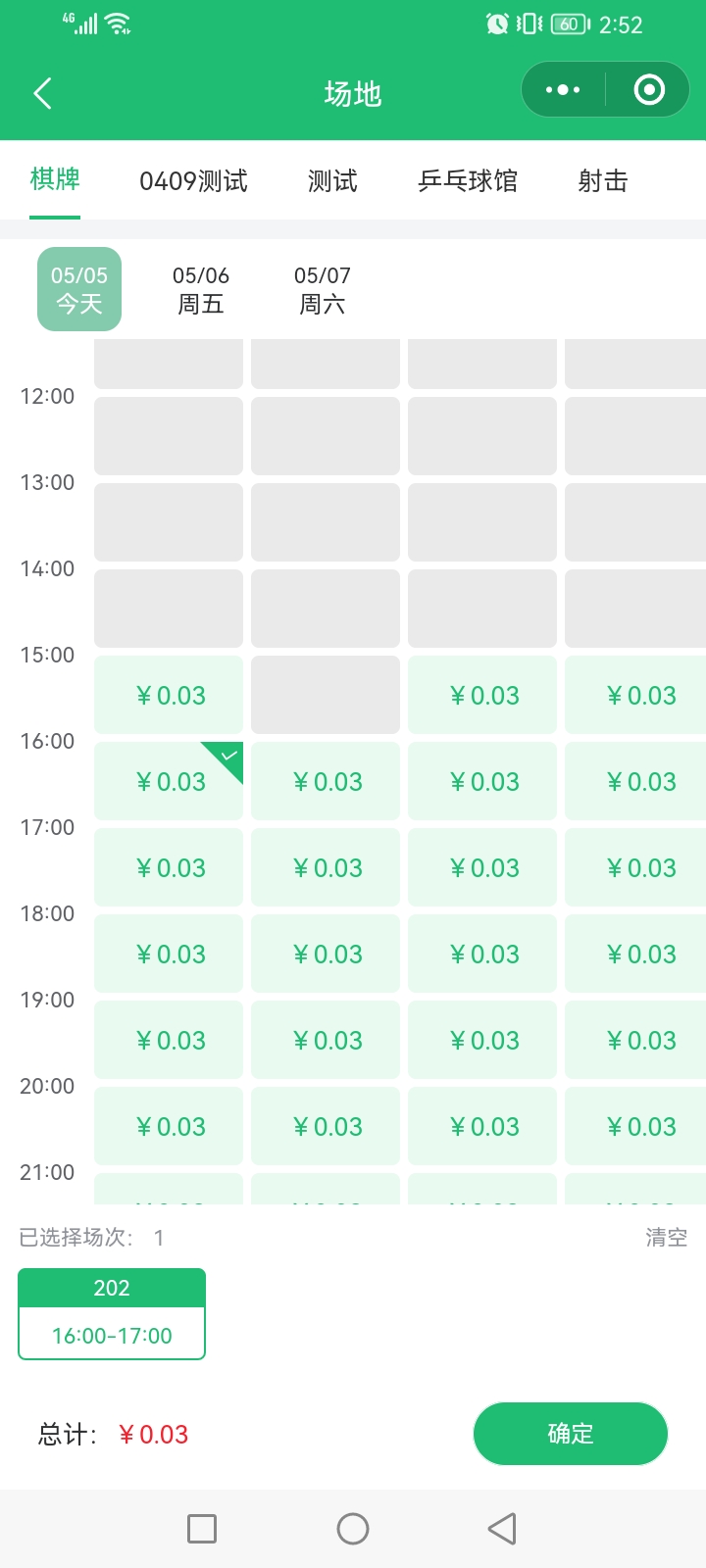Go to the Android home screen
Viewport: 706px width, 1568px height.
pyautogui.click(x=353, y=1529)
